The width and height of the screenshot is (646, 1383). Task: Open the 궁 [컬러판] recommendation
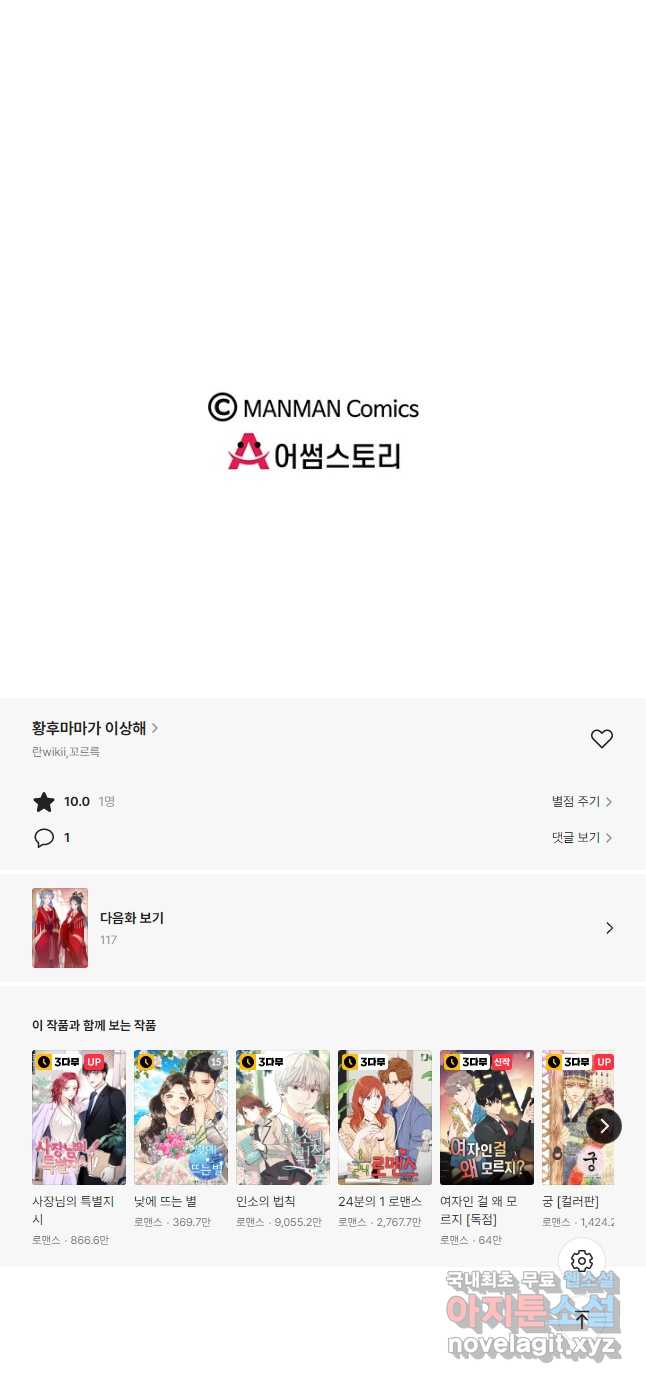click(570, 1117)
